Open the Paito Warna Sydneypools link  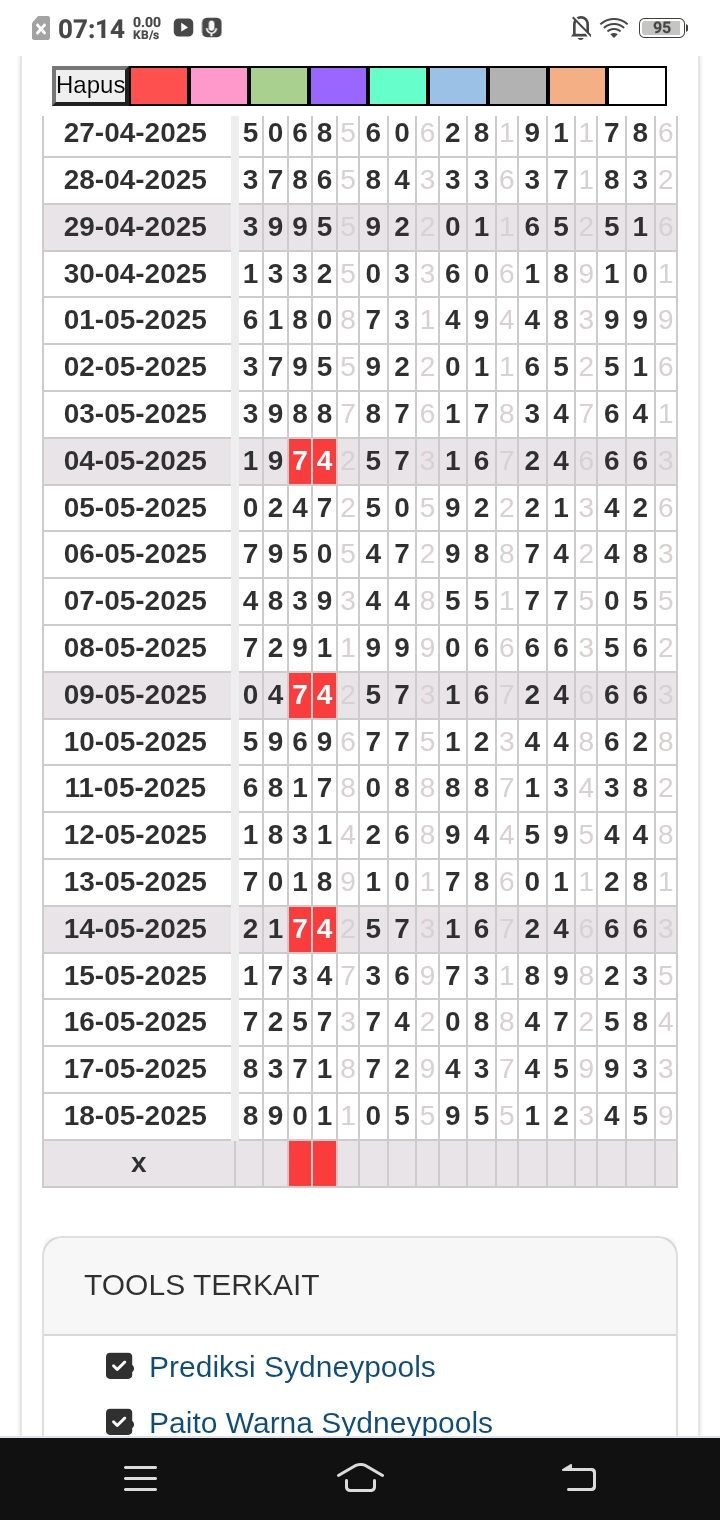click(x=321, y=1422)
